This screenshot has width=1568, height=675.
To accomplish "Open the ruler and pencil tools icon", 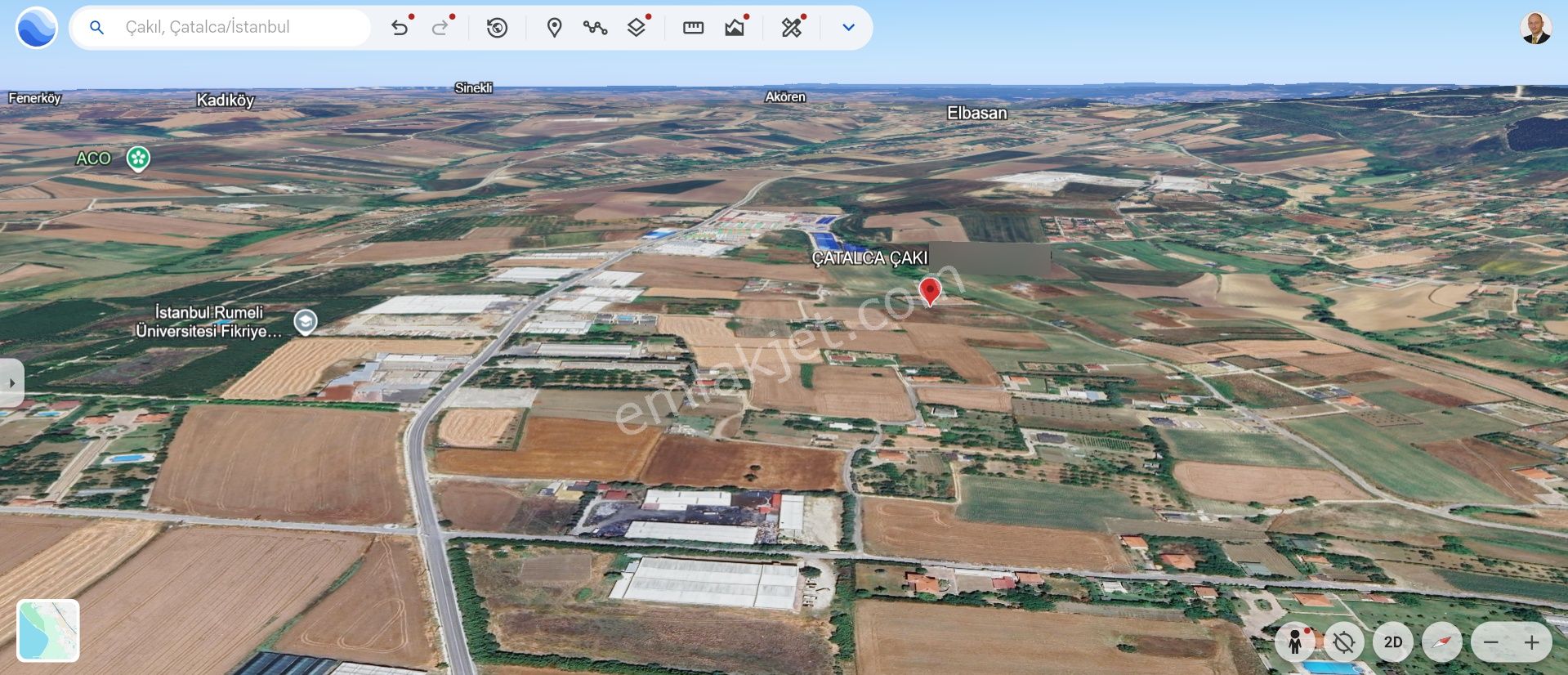I will (x=791, y=28).
